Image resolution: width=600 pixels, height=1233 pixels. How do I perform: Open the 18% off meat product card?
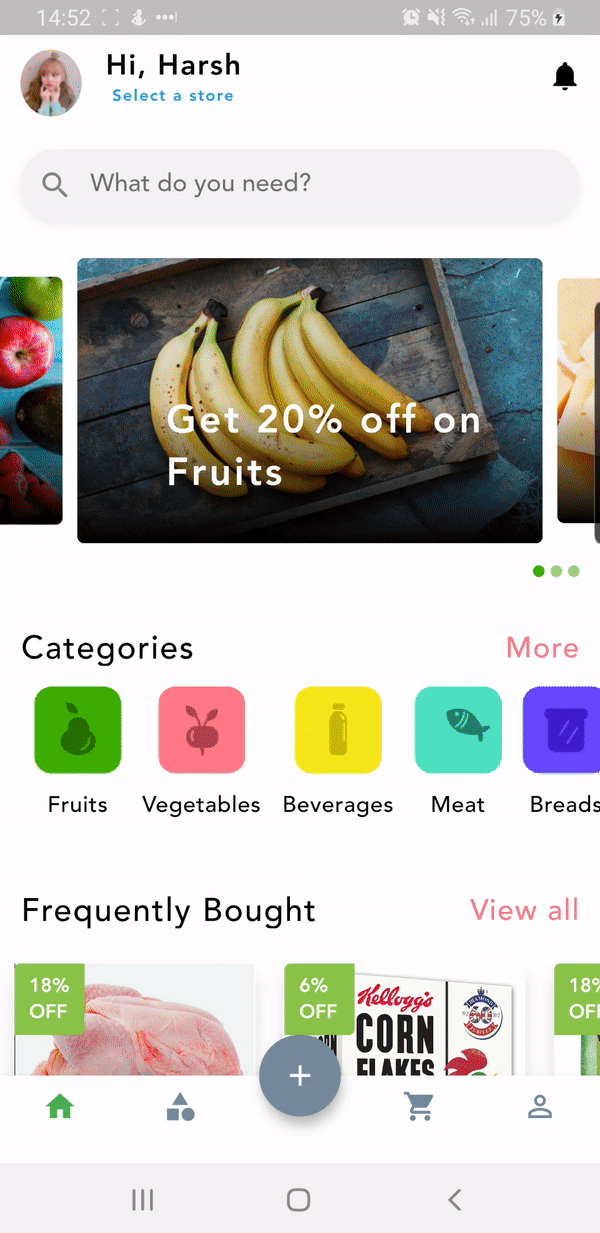pyautogui.click(x=135, y=1020)
